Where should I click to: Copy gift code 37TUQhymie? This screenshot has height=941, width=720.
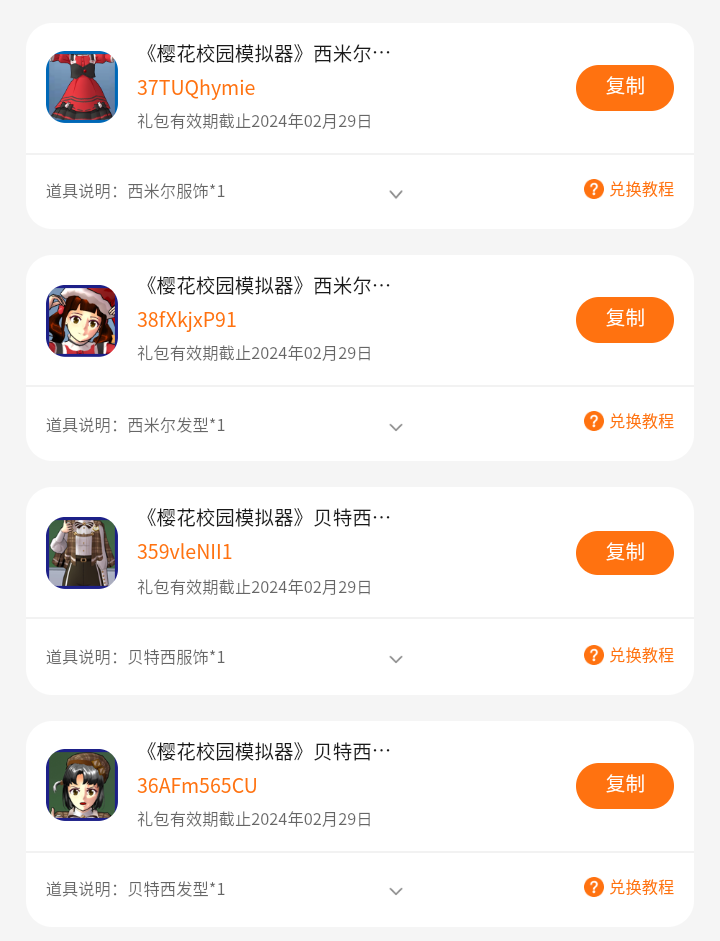(624, 87)
